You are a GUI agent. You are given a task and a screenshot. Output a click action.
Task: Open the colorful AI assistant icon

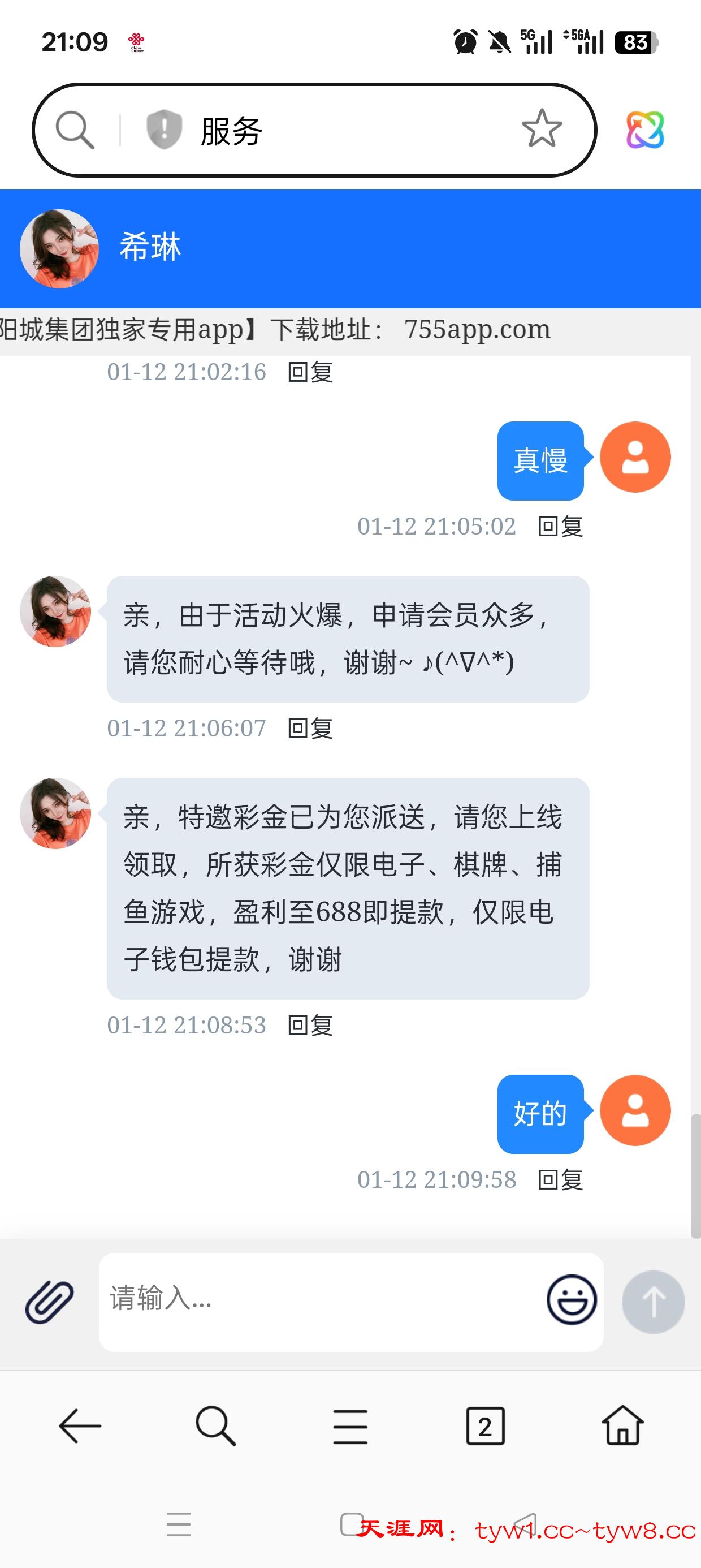[x=645, y=130]
